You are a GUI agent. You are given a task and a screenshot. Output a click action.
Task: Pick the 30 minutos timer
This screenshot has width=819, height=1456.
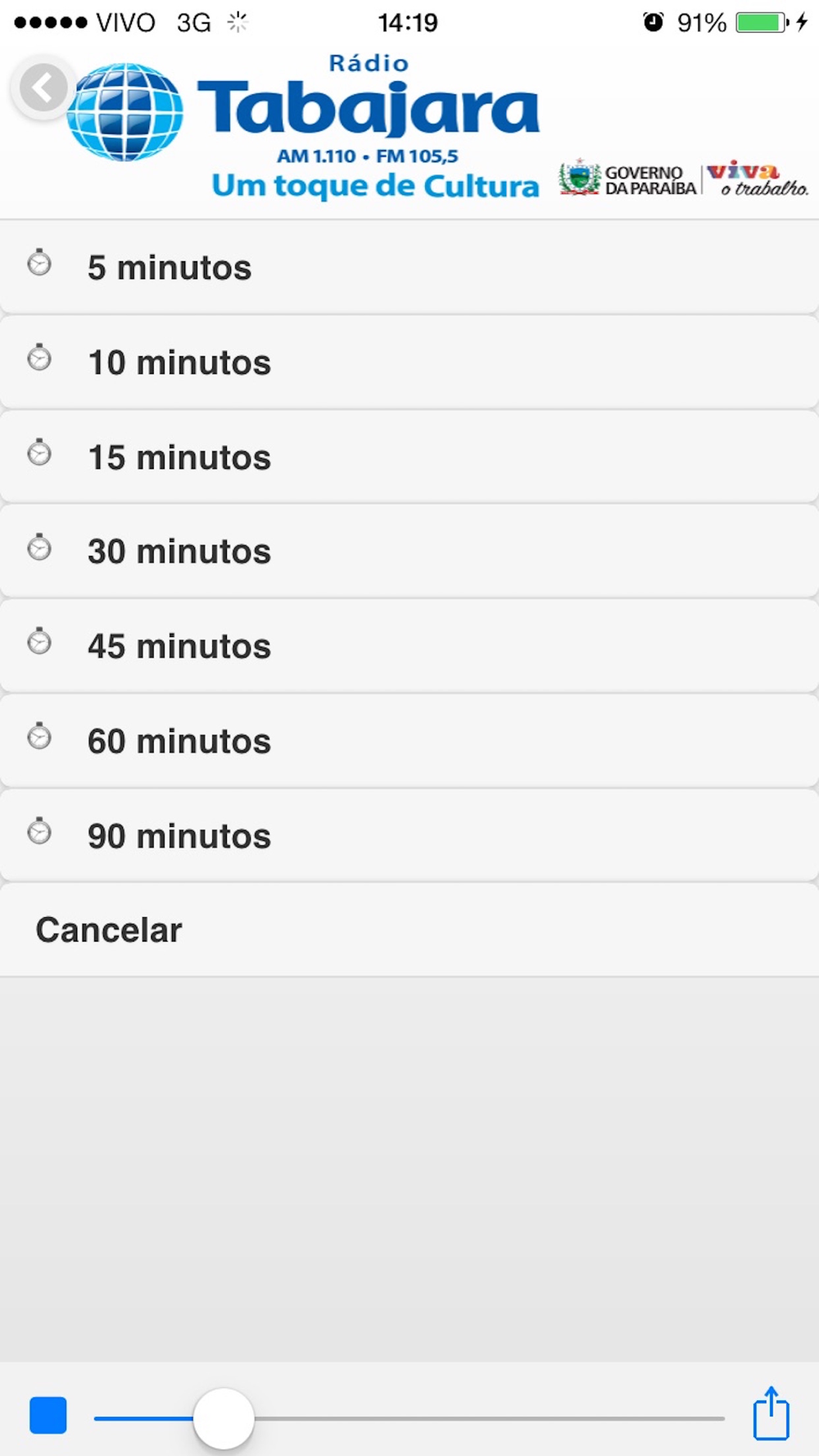tap(409, 551)
